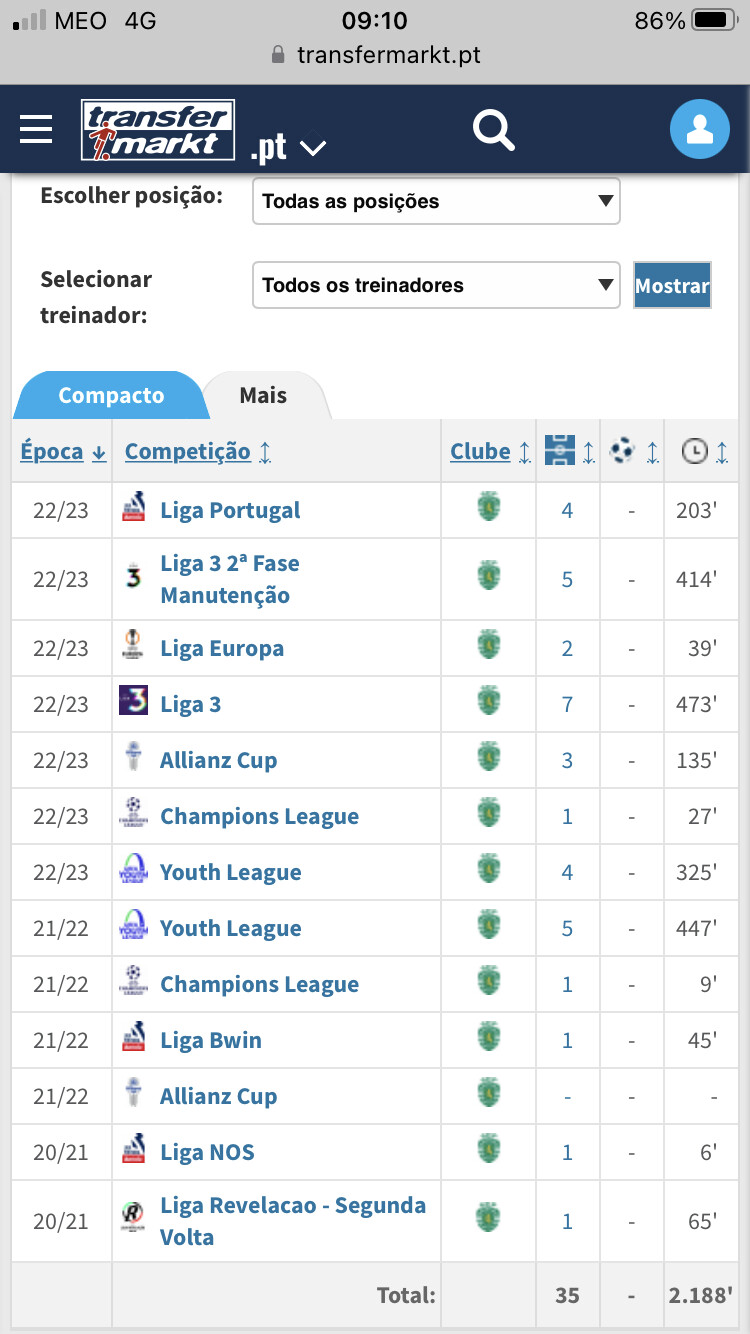Open the user profile icon
The height and width of the screenshot is (1334, 750).
700,129
